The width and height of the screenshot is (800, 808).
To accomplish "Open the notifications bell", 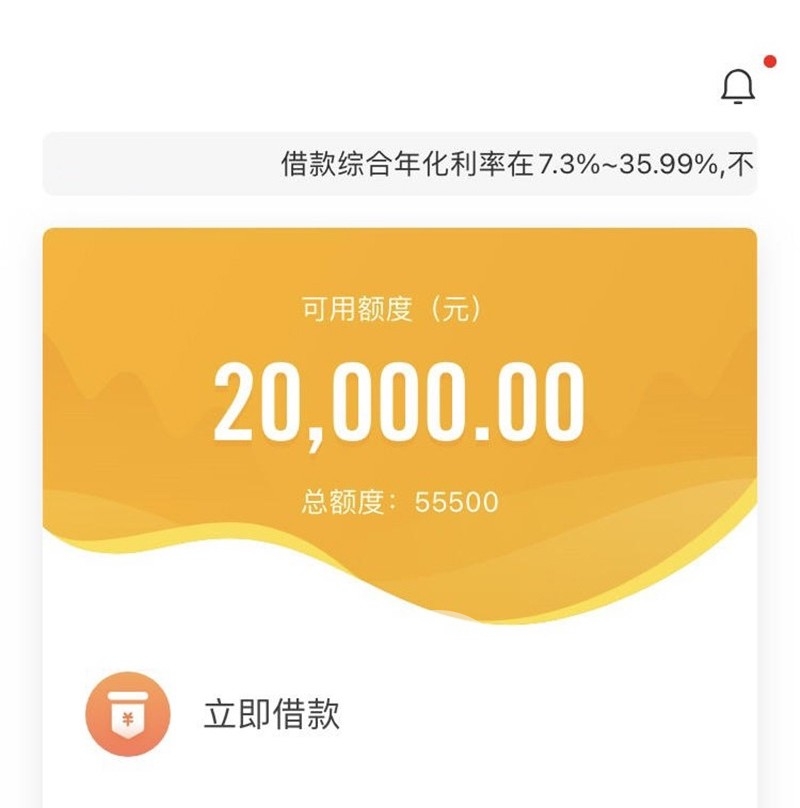I will [738, 87].
